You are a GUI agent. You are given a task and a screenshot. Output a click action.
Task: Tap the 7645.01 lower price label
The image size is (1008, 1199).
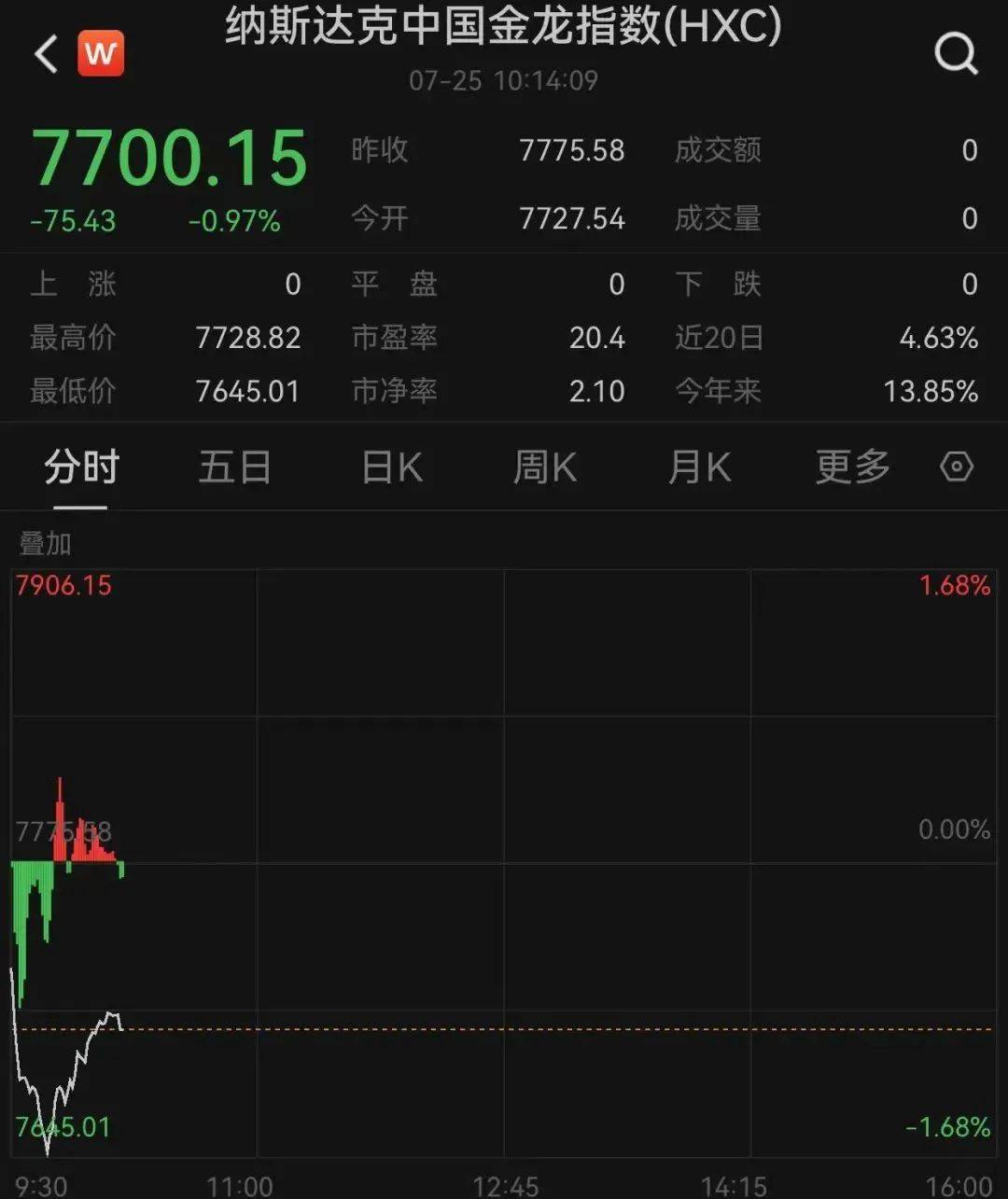coord(62,1126)
